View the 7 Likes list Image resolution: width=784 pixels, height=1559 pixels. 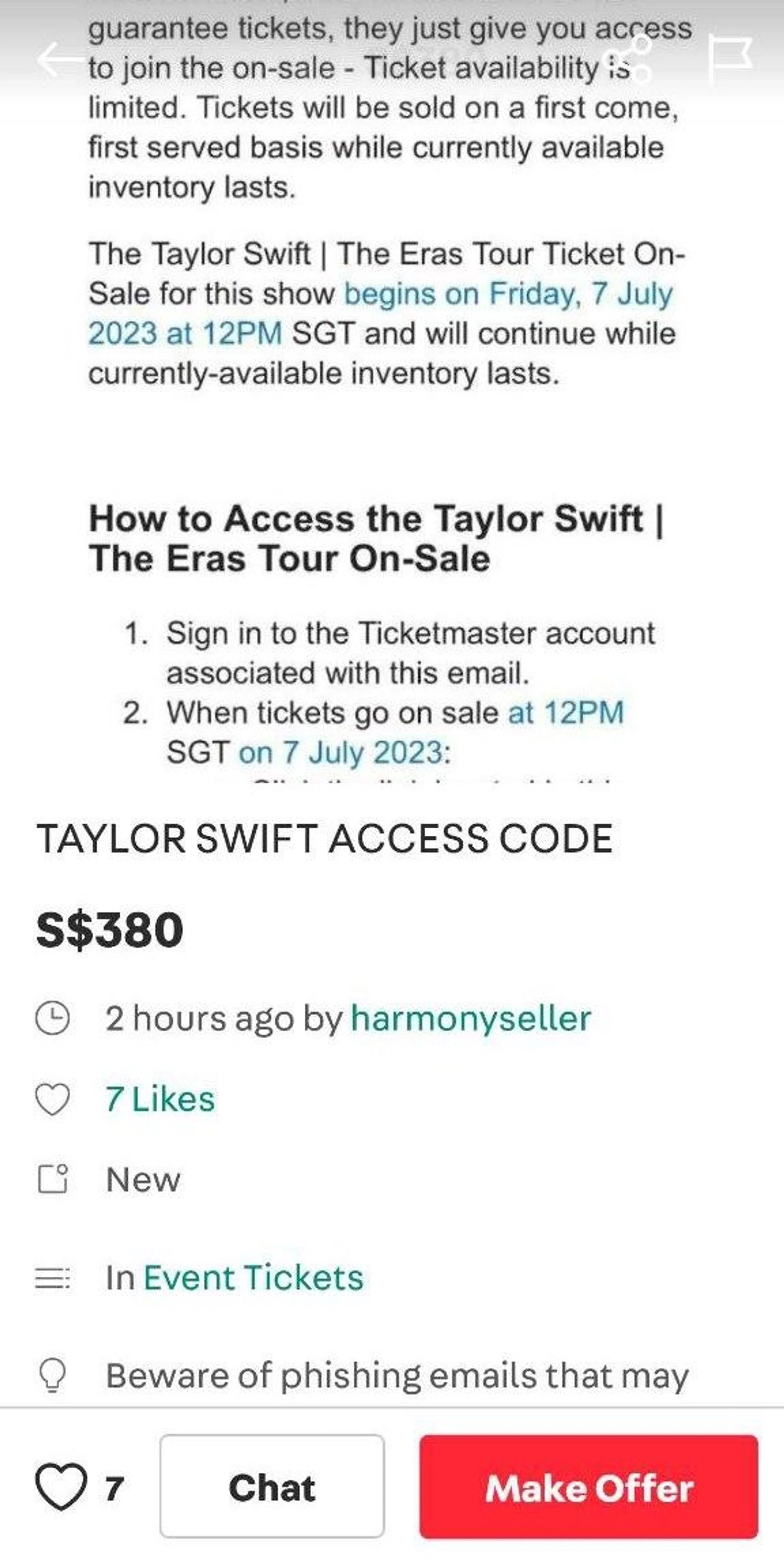point(160,1100)
